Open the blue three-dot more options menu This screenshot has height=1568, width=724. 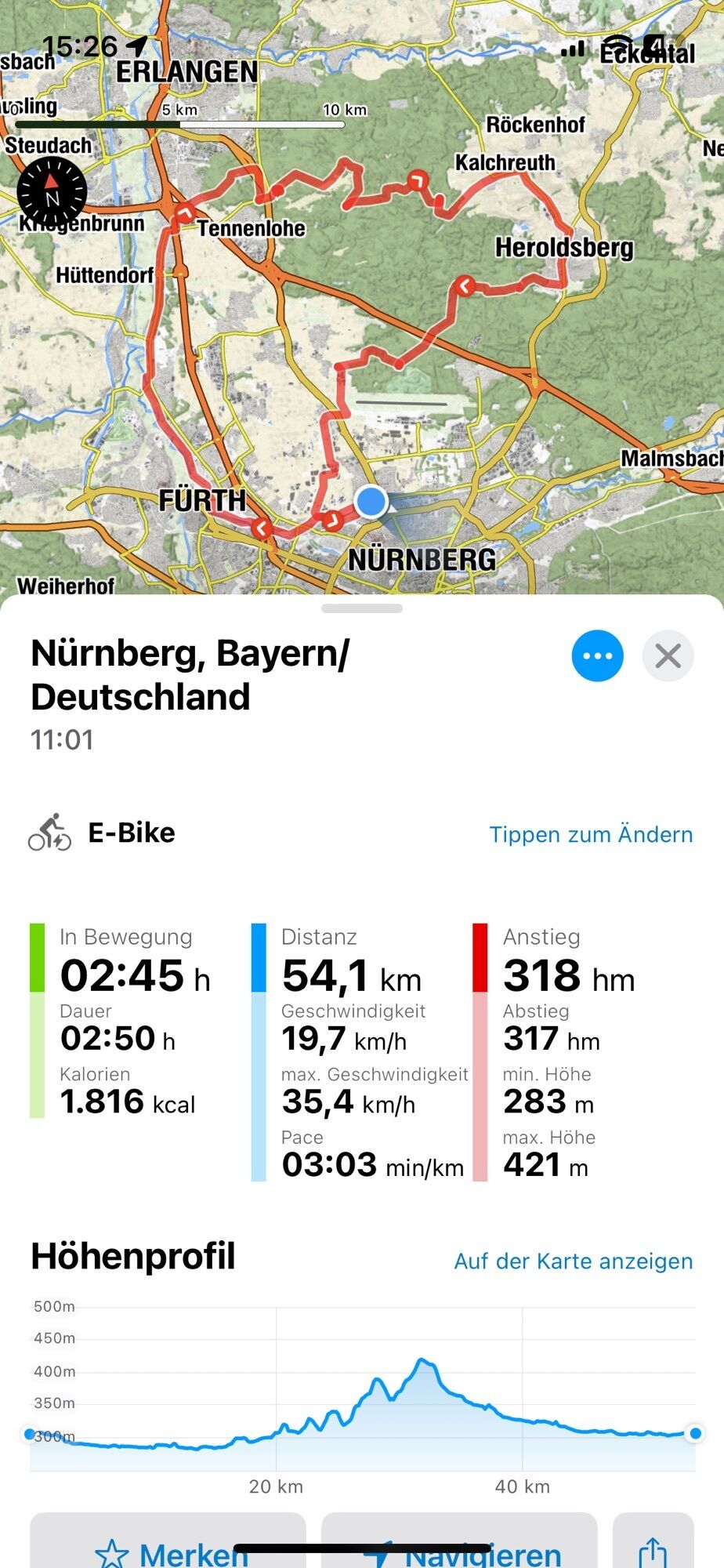click(597, 655)
